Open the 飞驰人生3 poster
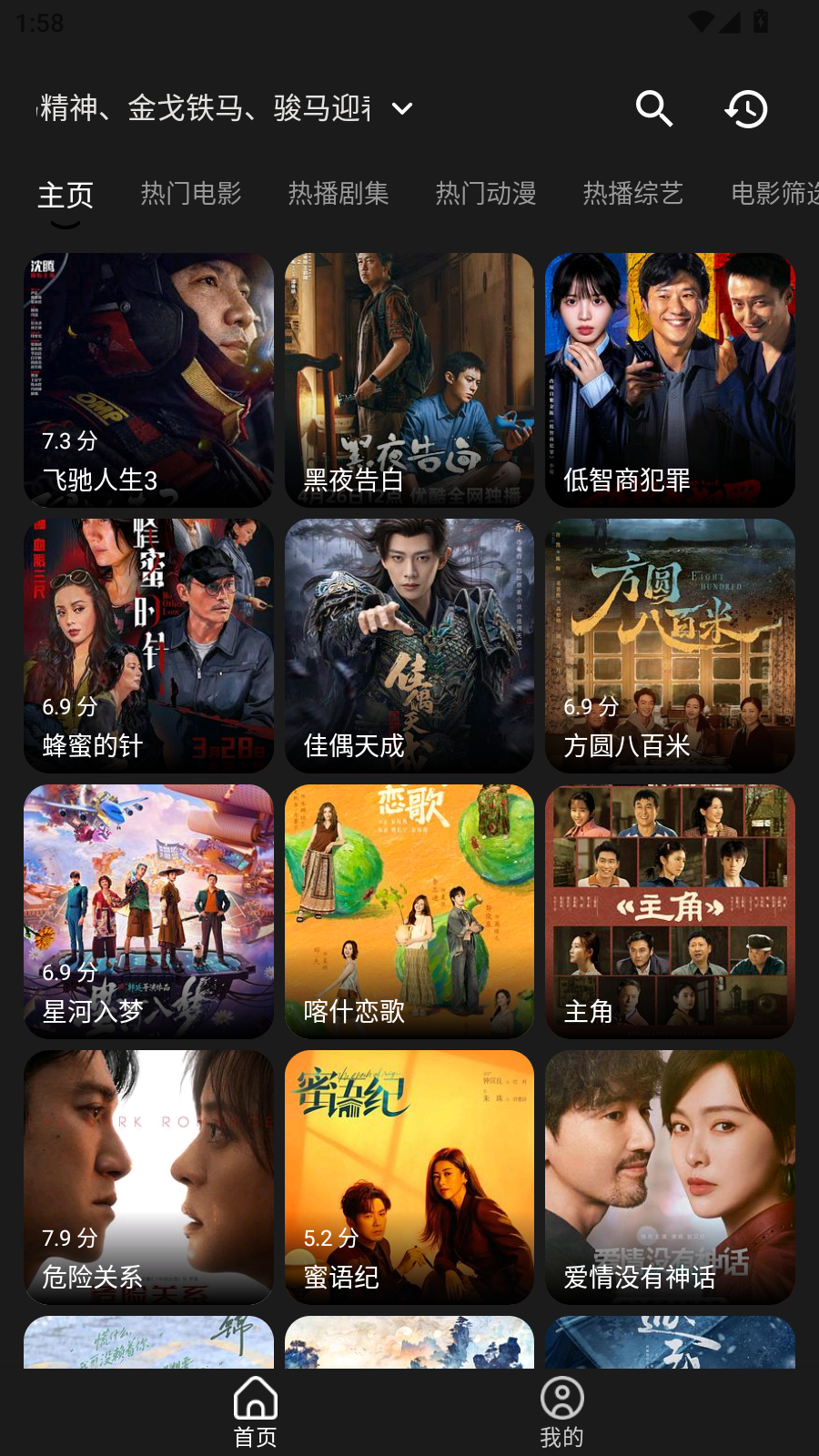This screenshot has height=1456, width=819. pyautogui.click(x=148, y=380)
